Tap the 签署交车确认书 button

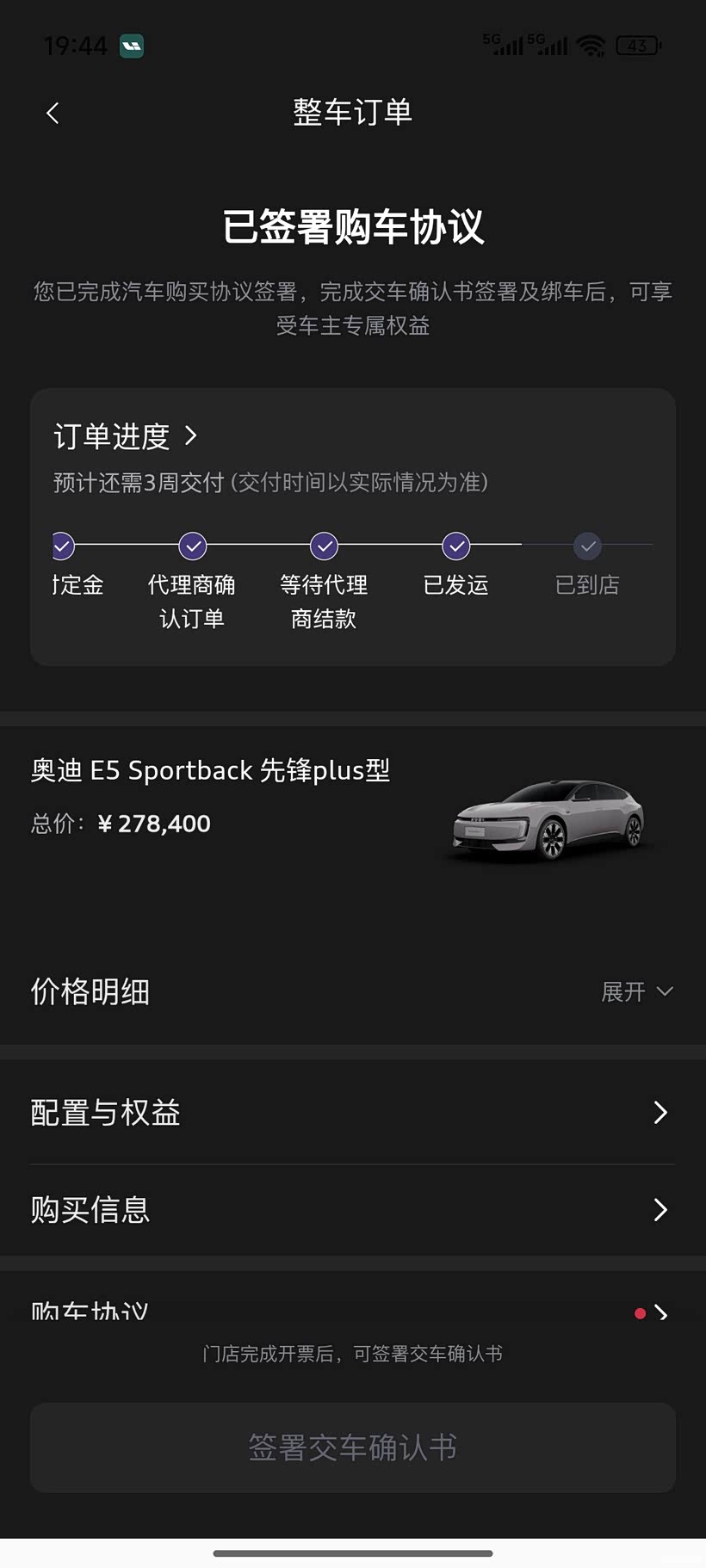click(352, 1448)
